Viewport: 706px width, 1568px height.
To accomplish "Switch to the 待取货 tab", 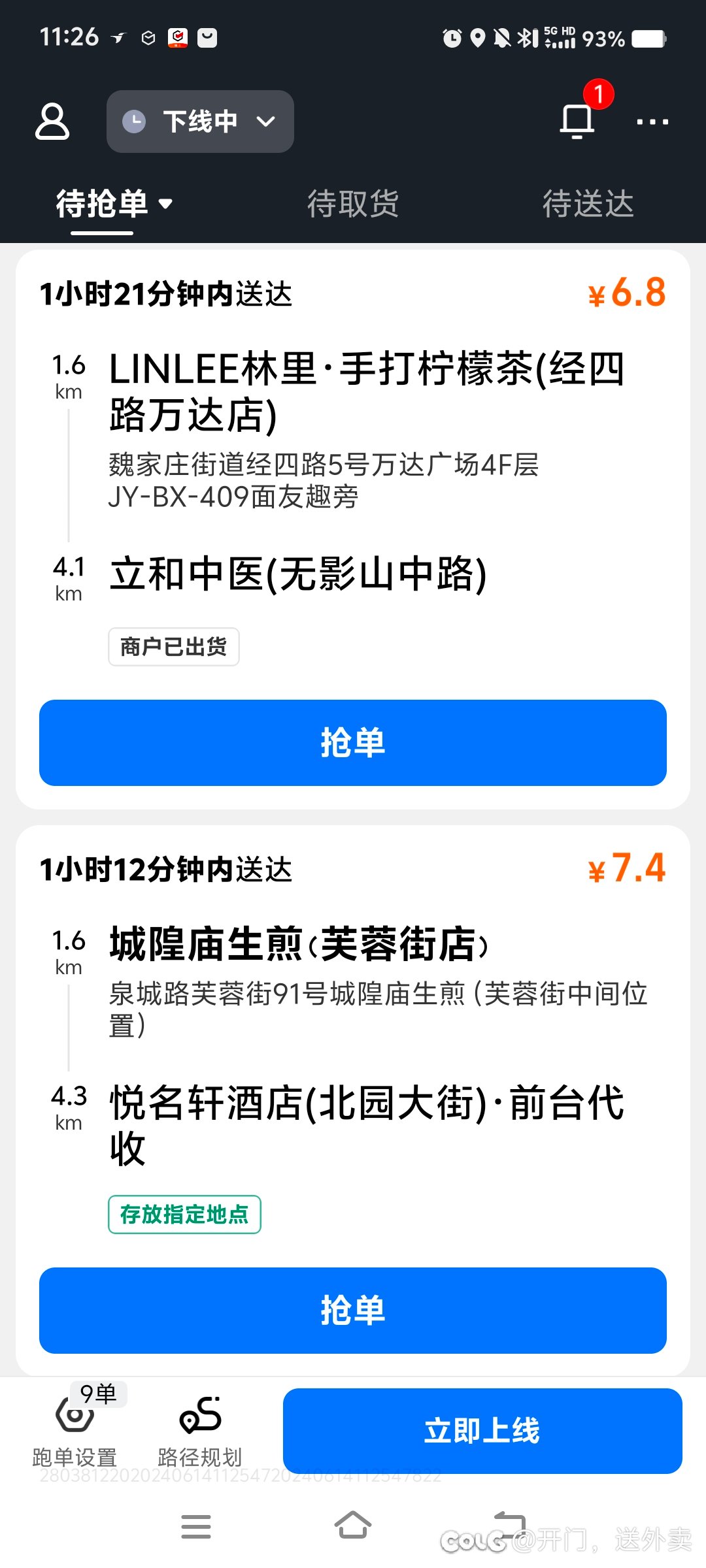I will 353,203.
